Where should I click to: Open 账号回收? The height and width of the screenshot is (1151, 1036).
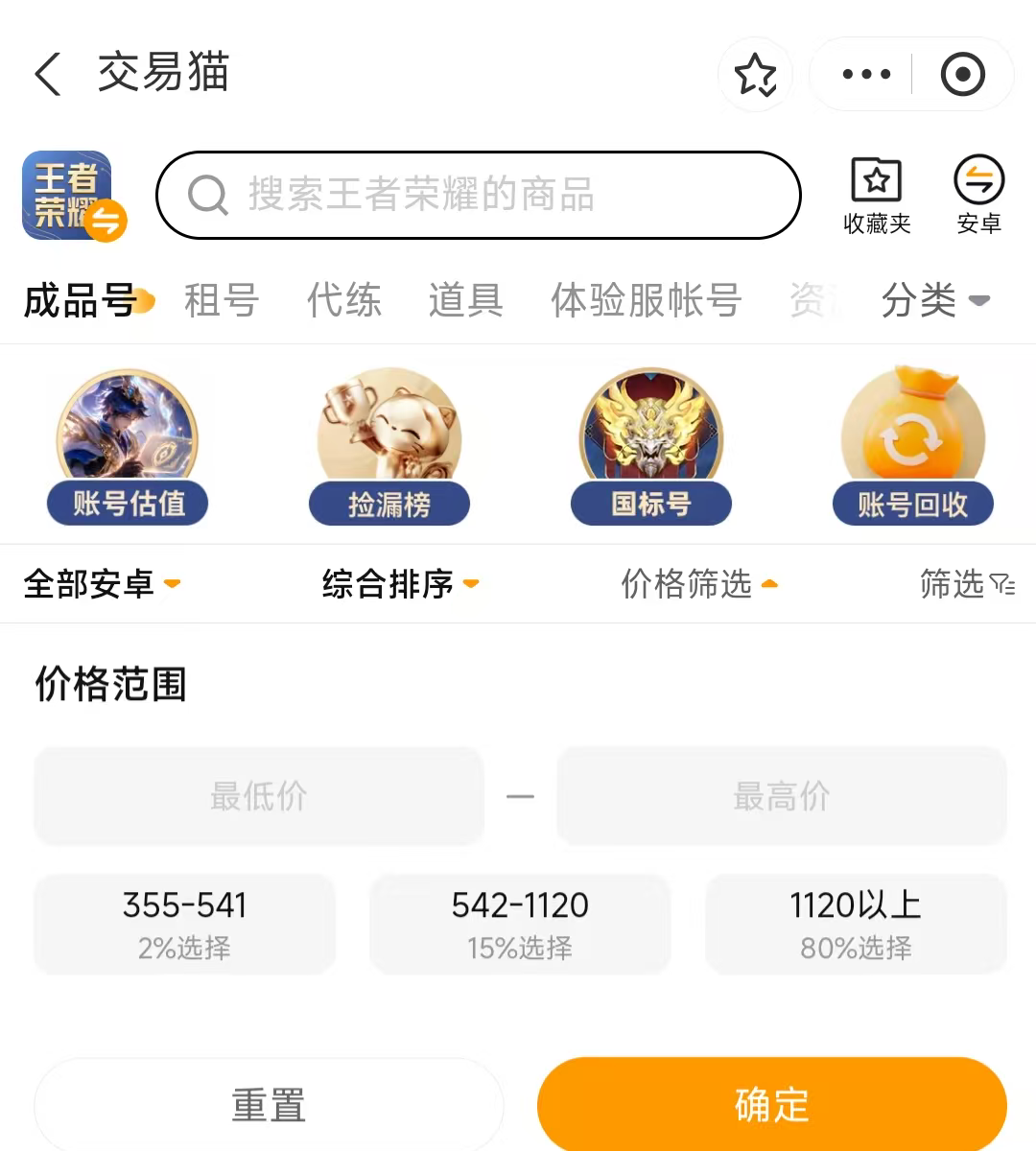[x=913, y=447]
